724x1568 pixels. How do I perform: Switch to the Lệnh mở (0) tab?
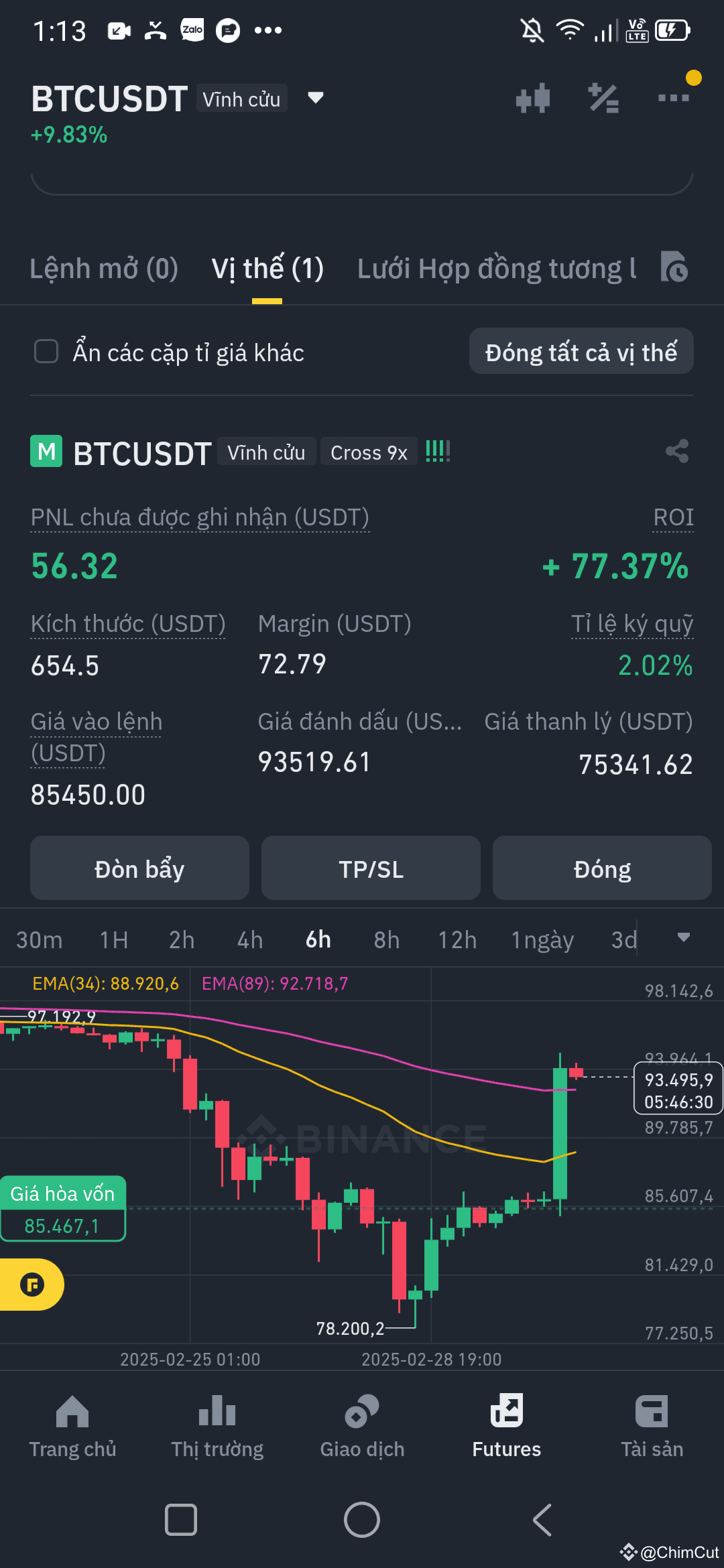pyautogui.click(x=103, y=267)
